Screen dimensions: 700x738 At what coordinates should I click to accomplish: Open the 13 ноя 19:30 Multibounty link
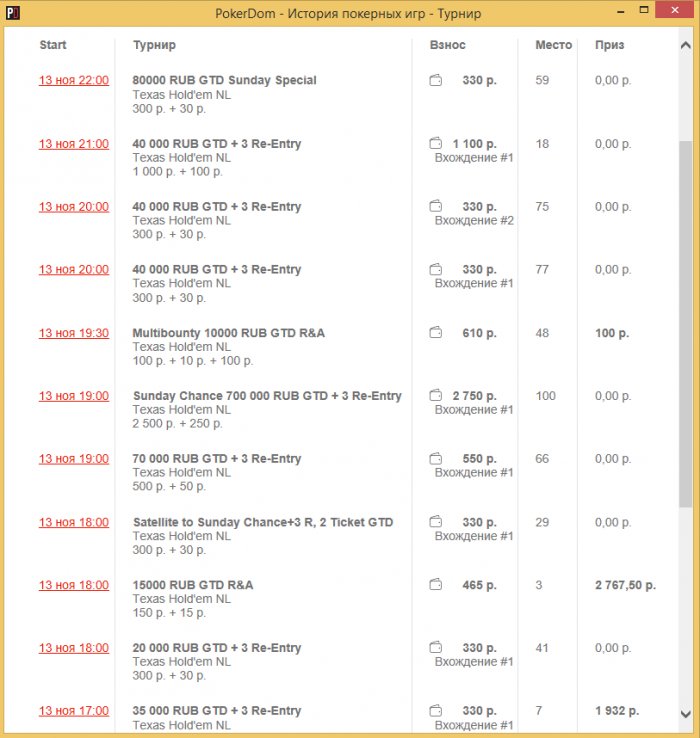click(74, 333)
